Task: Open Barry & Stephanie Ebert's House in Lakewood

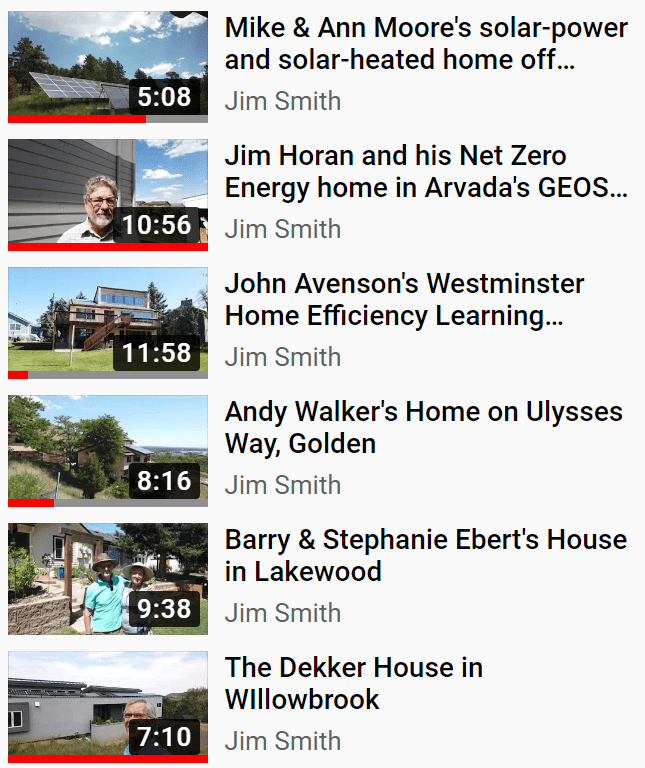Action: click(425, 556)
